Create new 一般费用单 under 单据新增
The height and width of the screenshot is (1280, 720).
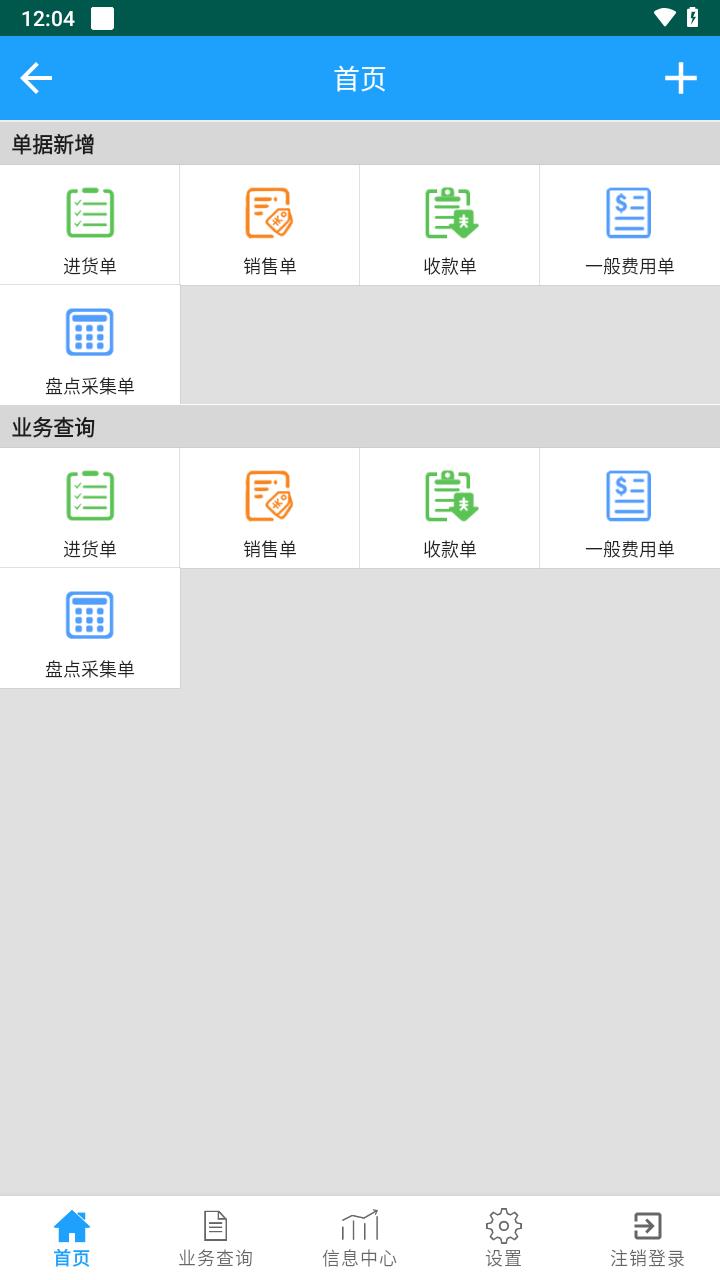point(630,225)
